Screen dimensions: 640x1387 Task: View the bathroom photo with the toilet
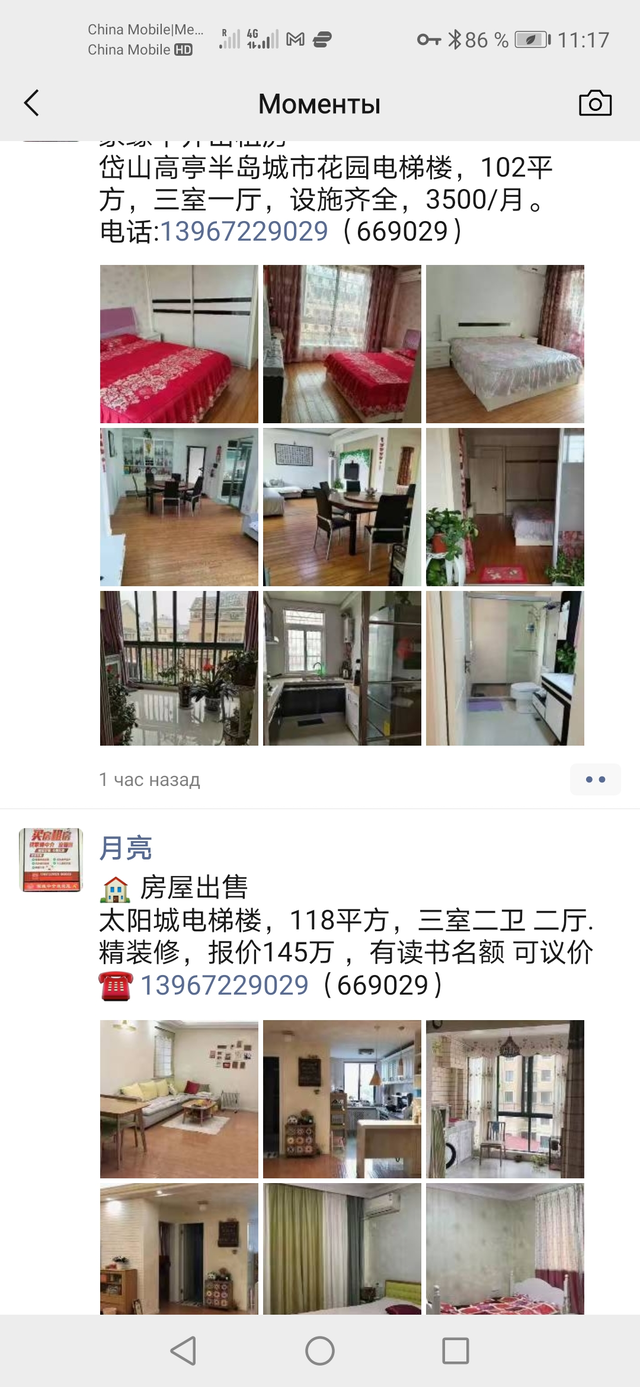click(505, 668)
